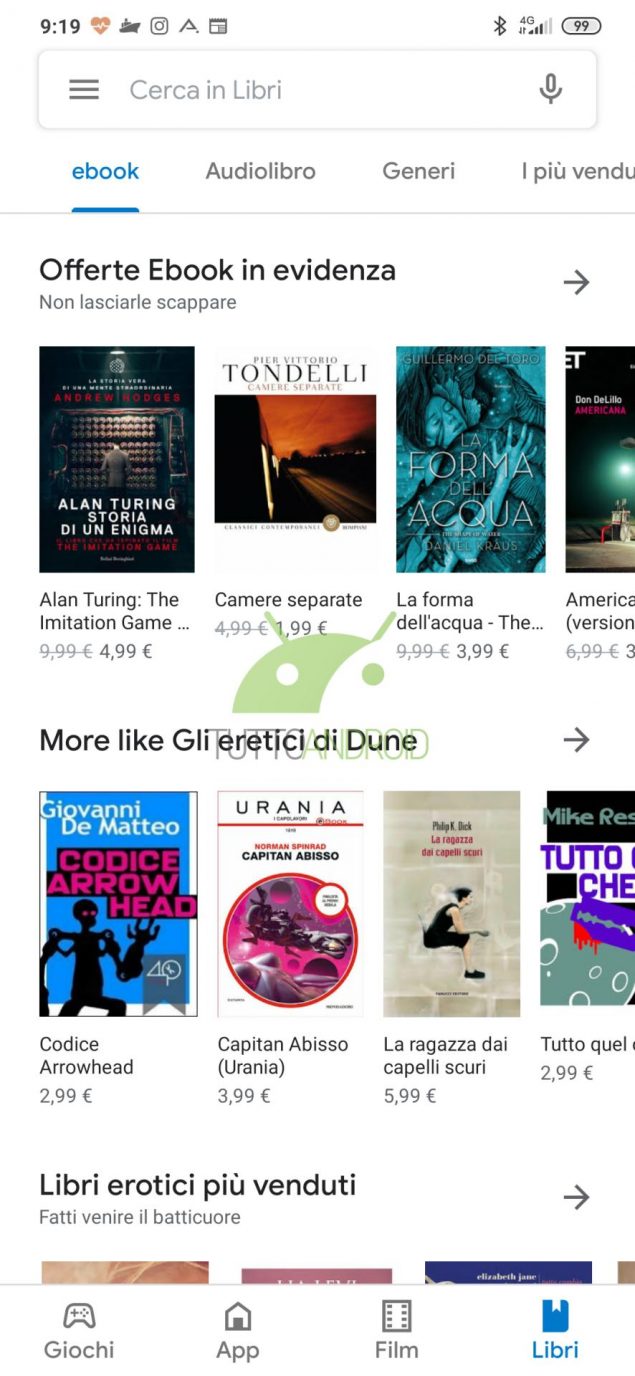The image size is (635, 1376).
Task: Select the Libri bottom tab
Action: click(x=555, y=1331)
